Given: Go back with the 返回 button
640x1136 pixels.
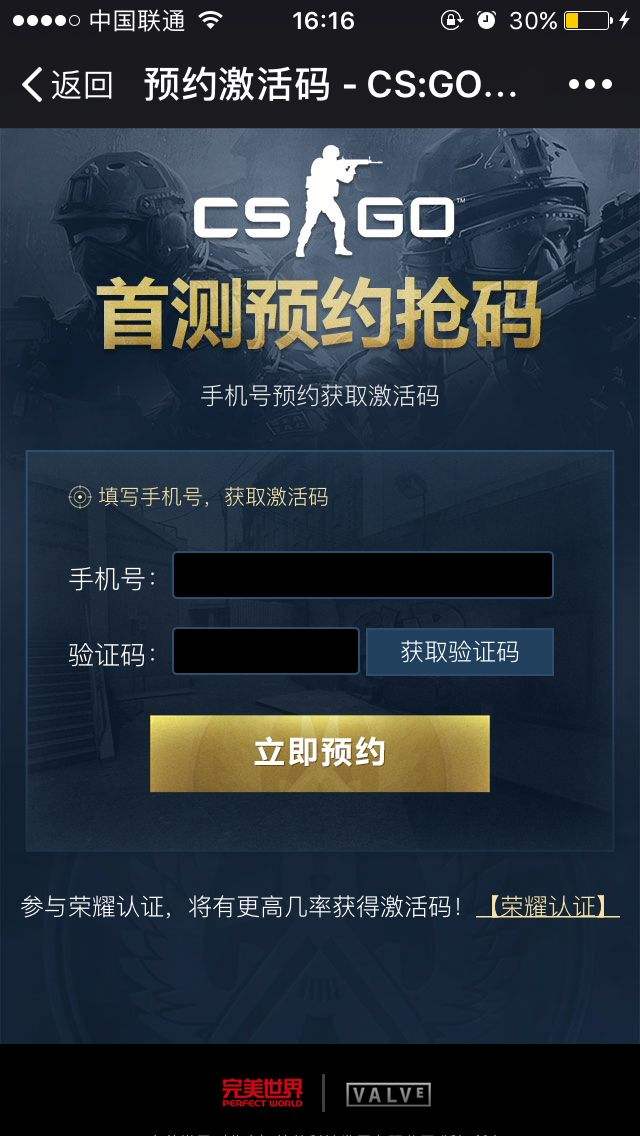Looking at the screenshot, I should (x=67, y=85).
